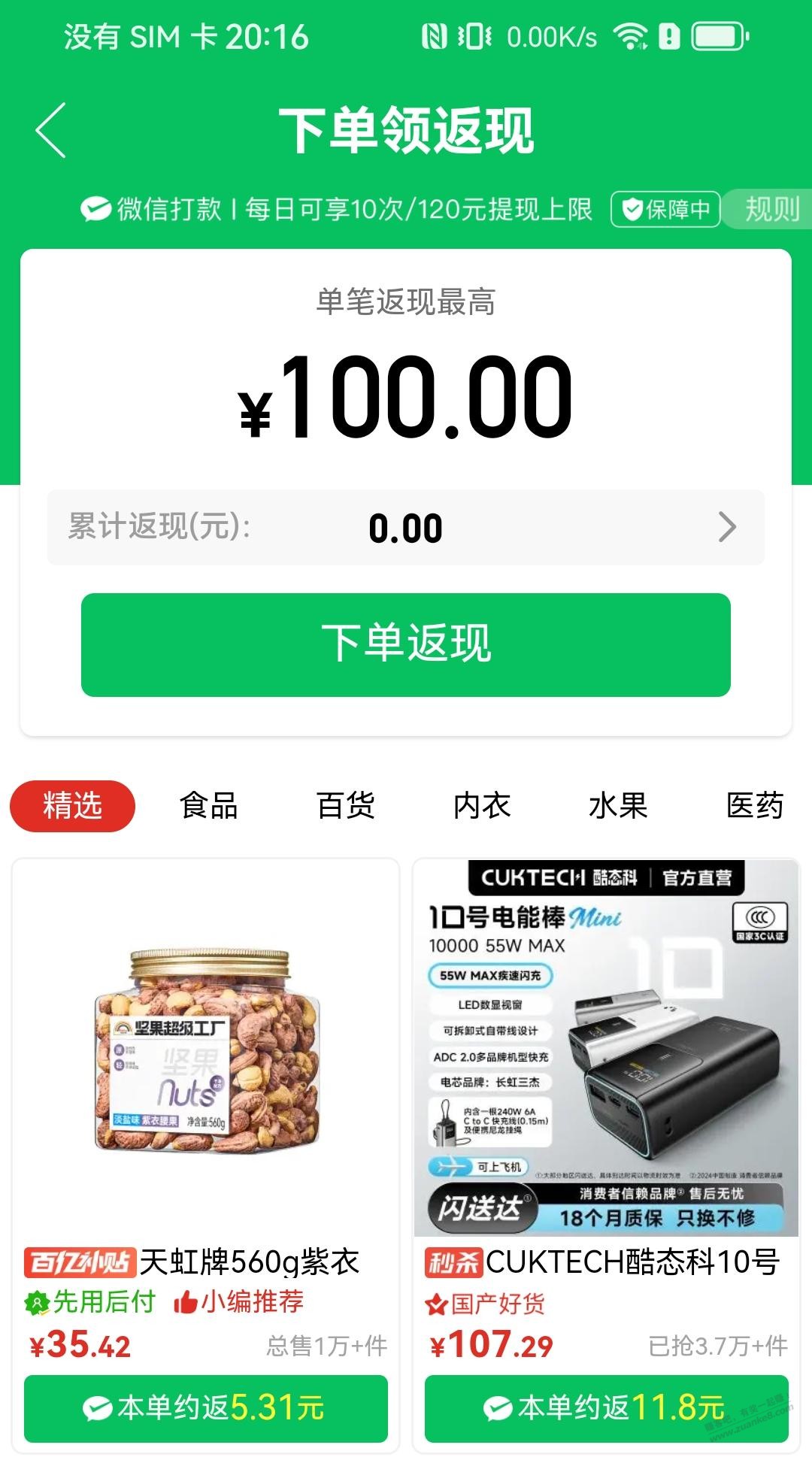Tap the 本单约返11.8元 button
This screenshot has width=812, height=1457.
point(606,1408)
